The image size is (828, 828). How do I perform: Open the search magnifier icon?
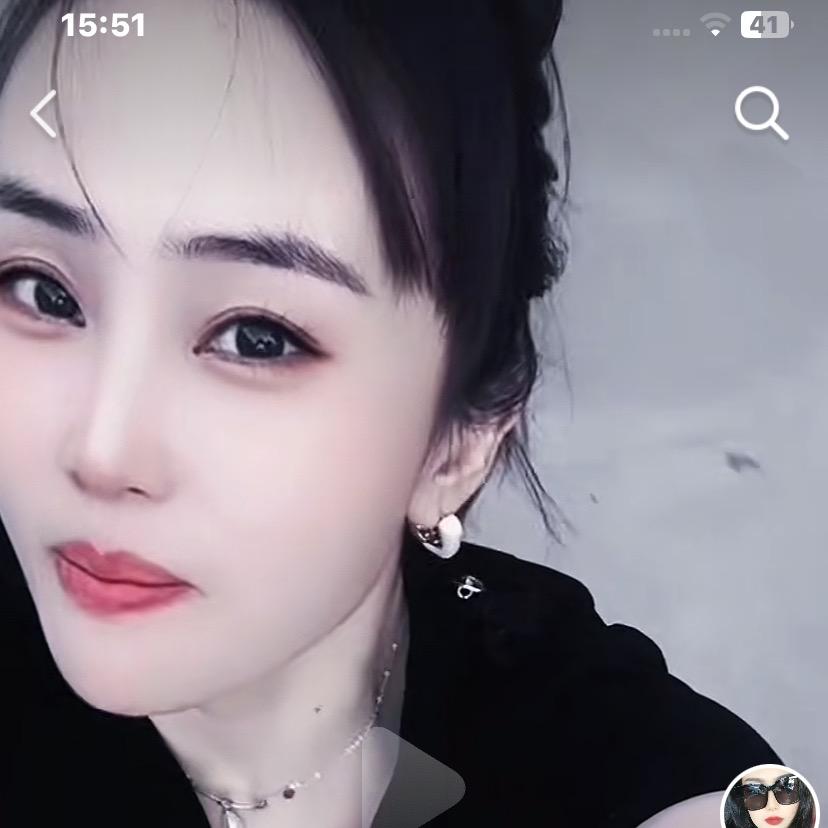click(x=761, y=113)
